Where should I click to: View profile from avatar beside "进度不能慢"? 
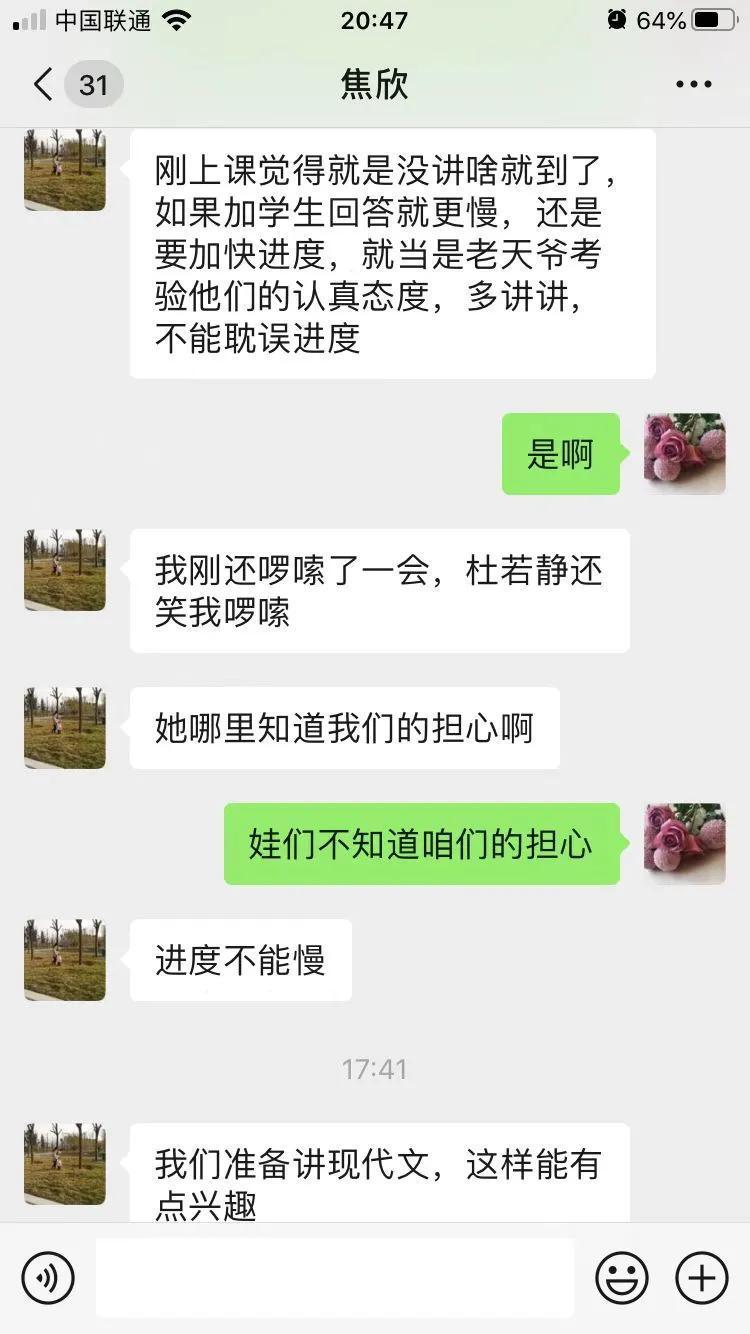(x=65, y=960)
